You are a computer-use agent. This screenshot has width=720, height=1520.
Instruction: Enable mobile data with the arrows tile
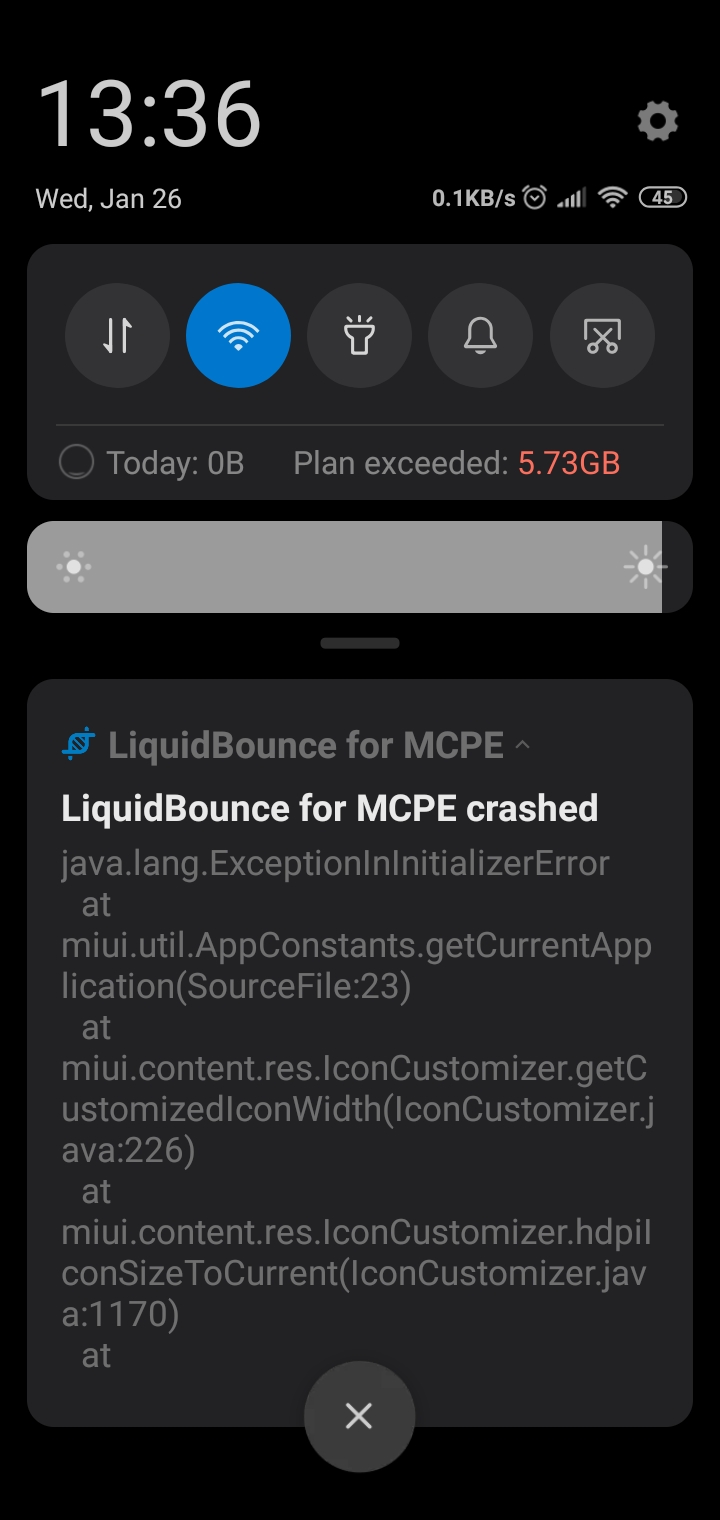pyautogui.click(x=117, y=335)
